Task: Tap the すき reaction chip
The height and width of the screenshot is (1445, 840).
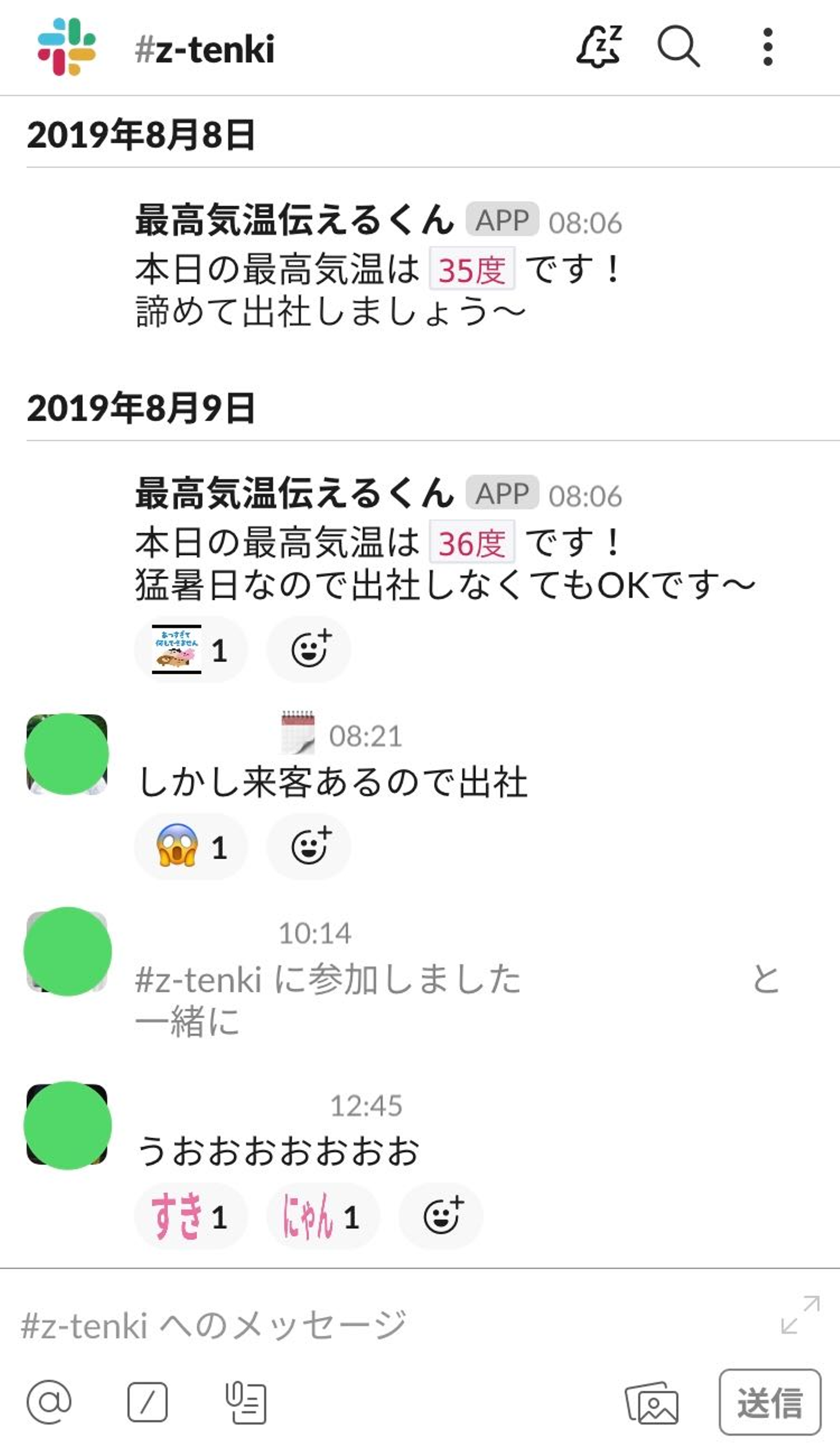Action: (x=190, y=1216)
